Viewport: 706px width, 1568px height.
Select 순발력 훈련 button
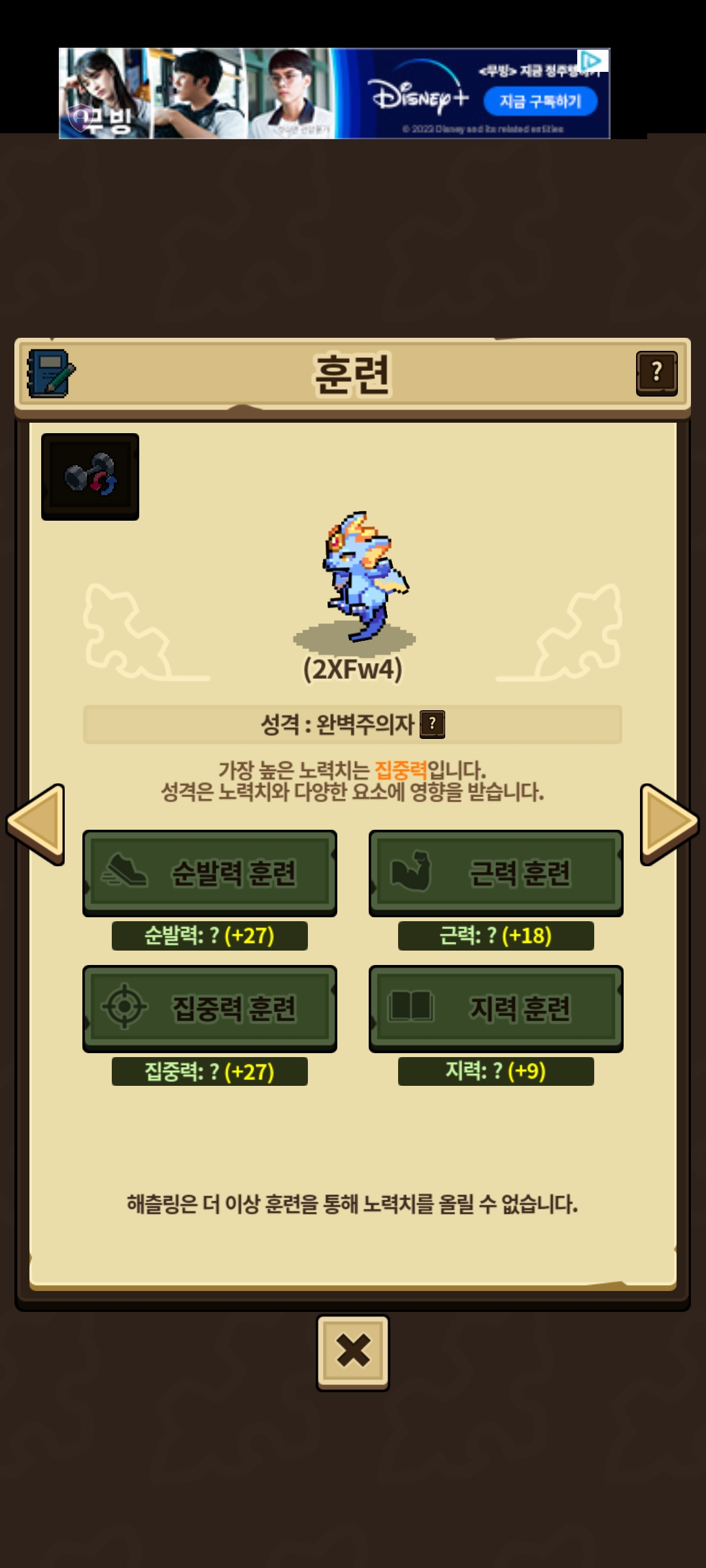point(210,873)
